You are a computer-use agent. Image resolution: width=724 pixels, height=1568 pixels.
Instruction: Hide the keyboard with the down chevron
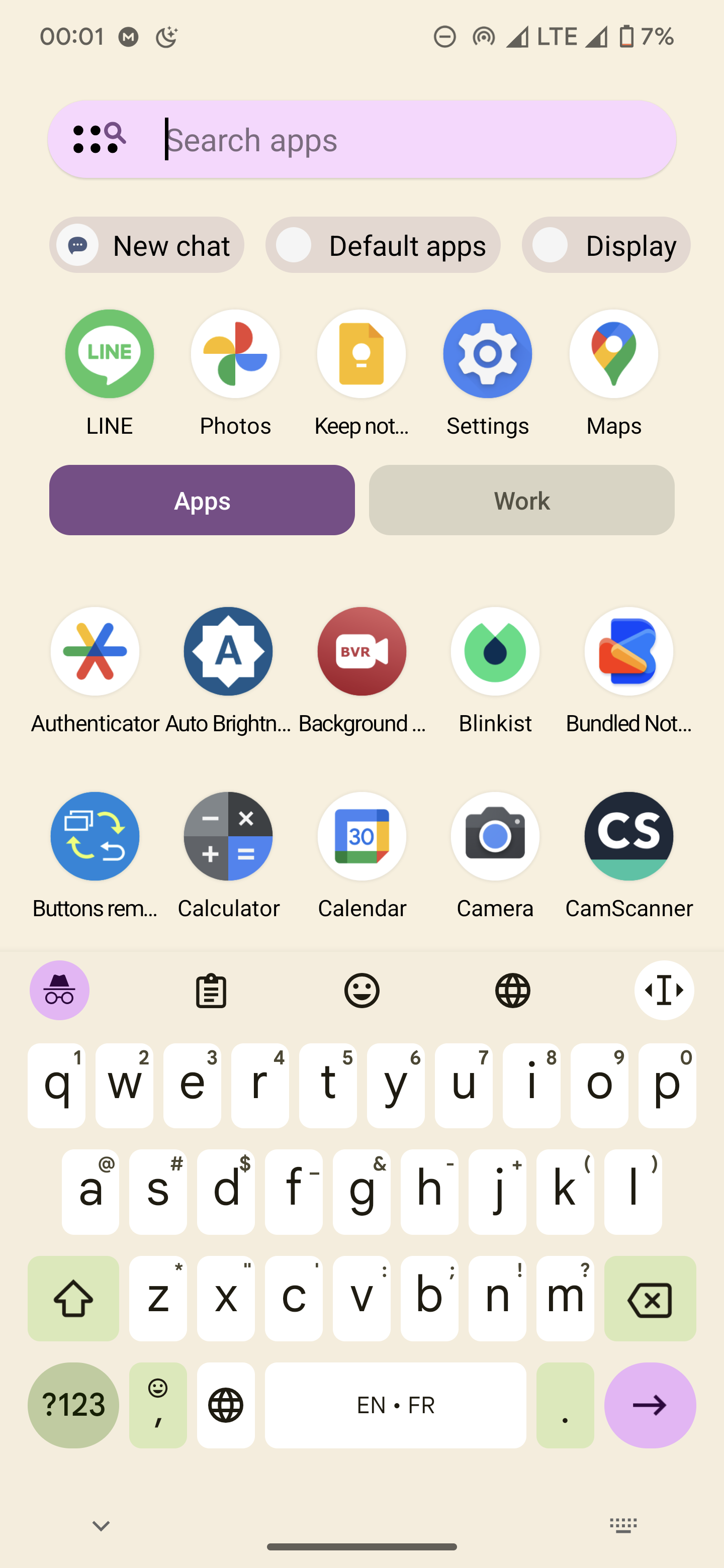[101, 1526]
